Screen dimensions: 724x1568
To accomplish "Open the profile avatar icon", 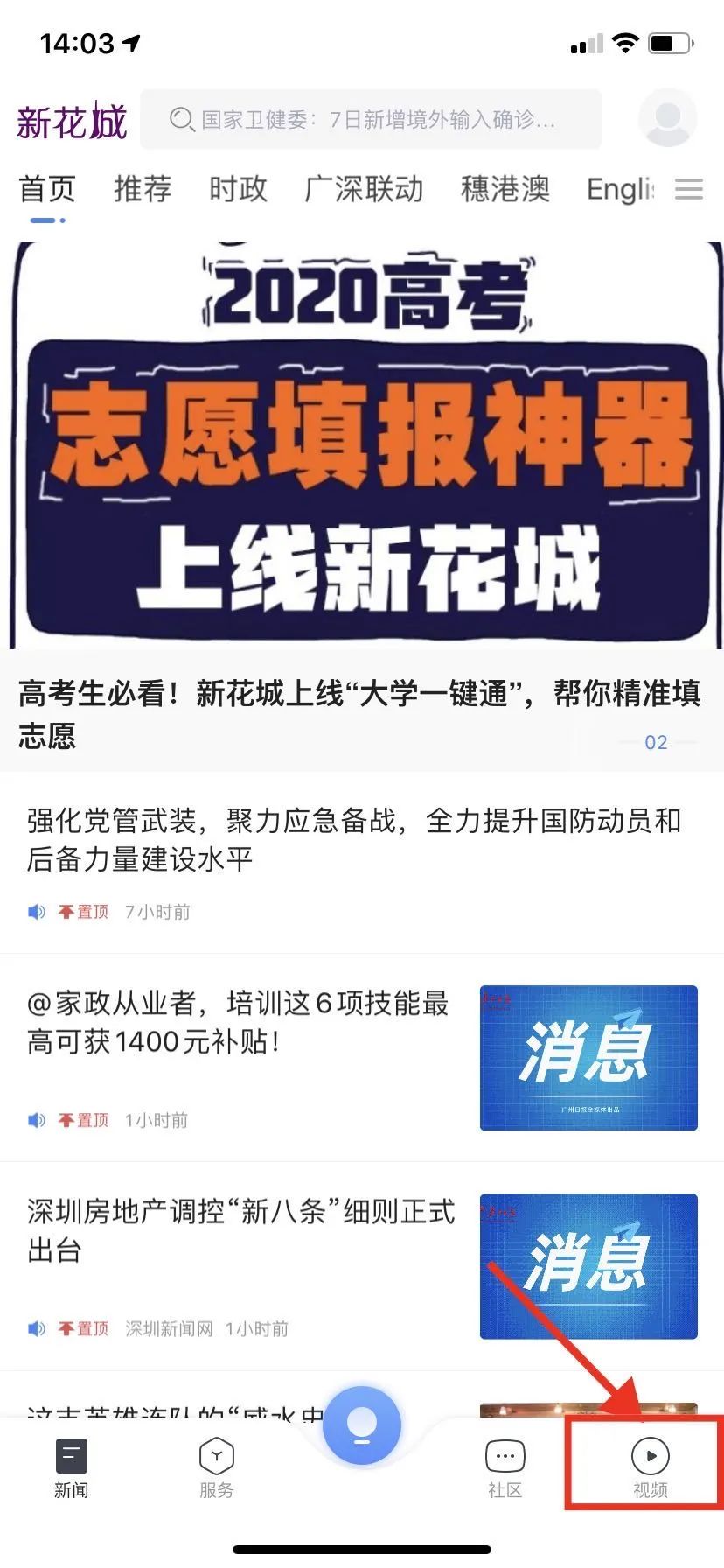I will point(667,118).
